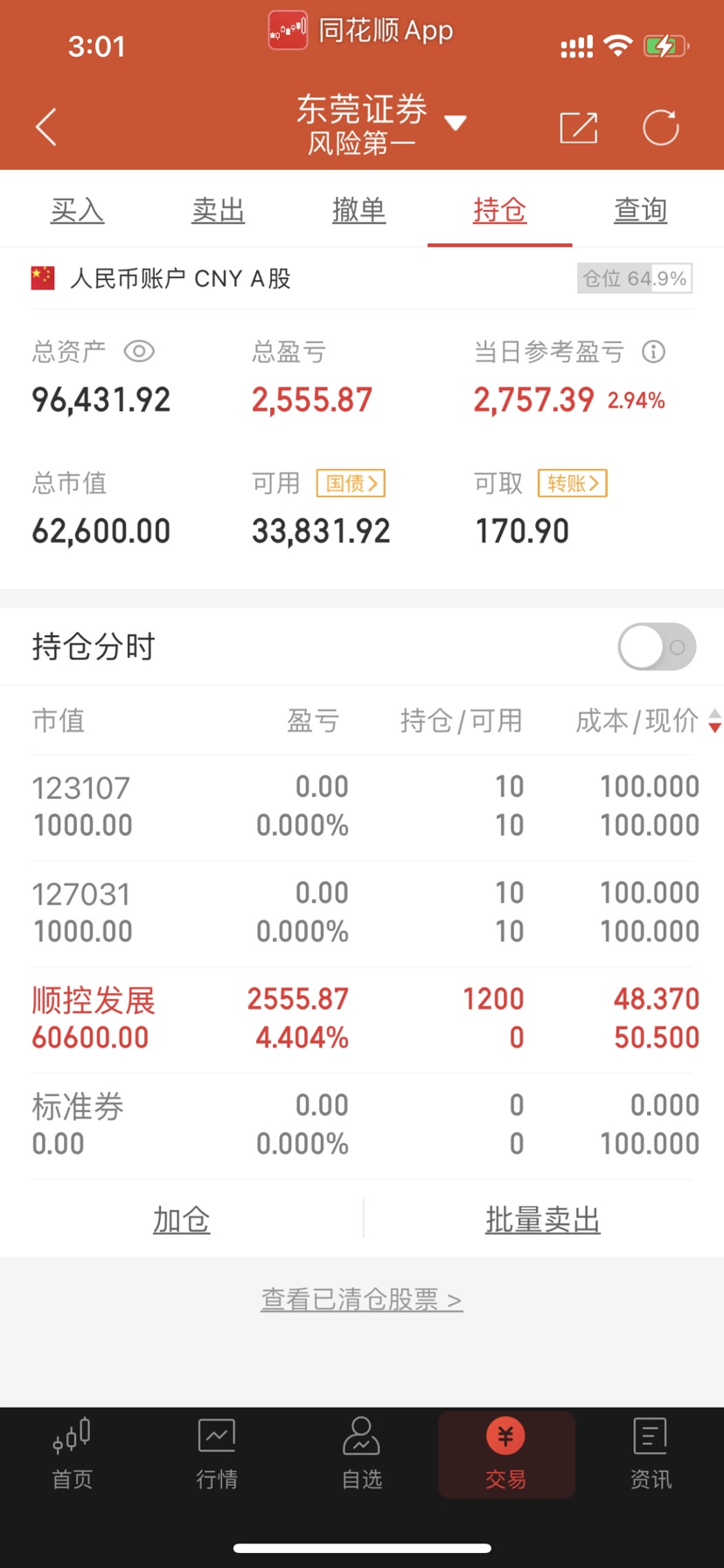724x1568 pixels.
Task: Tap the 国债 button next to 可用
Action: 352,483
